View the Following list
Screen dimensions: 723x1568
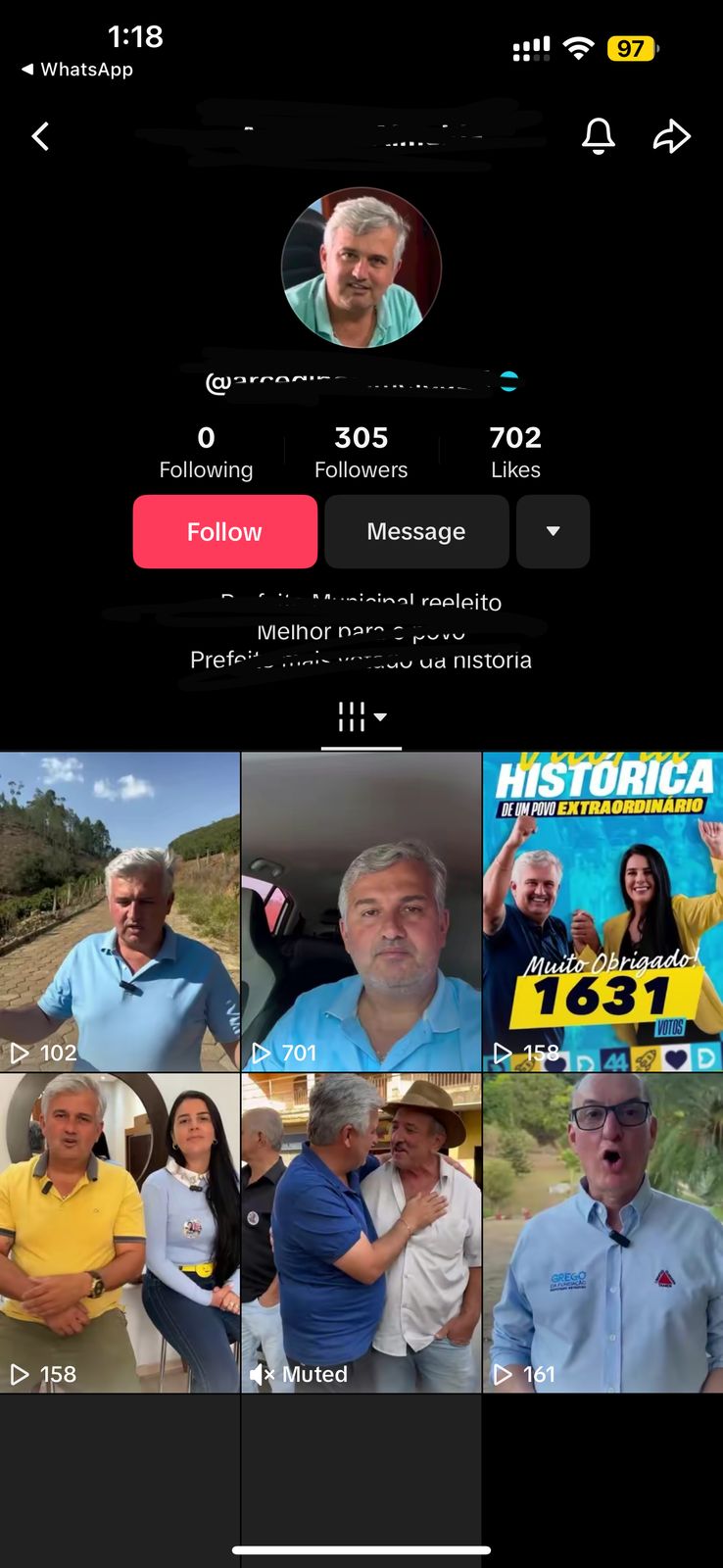coord(206,452)
